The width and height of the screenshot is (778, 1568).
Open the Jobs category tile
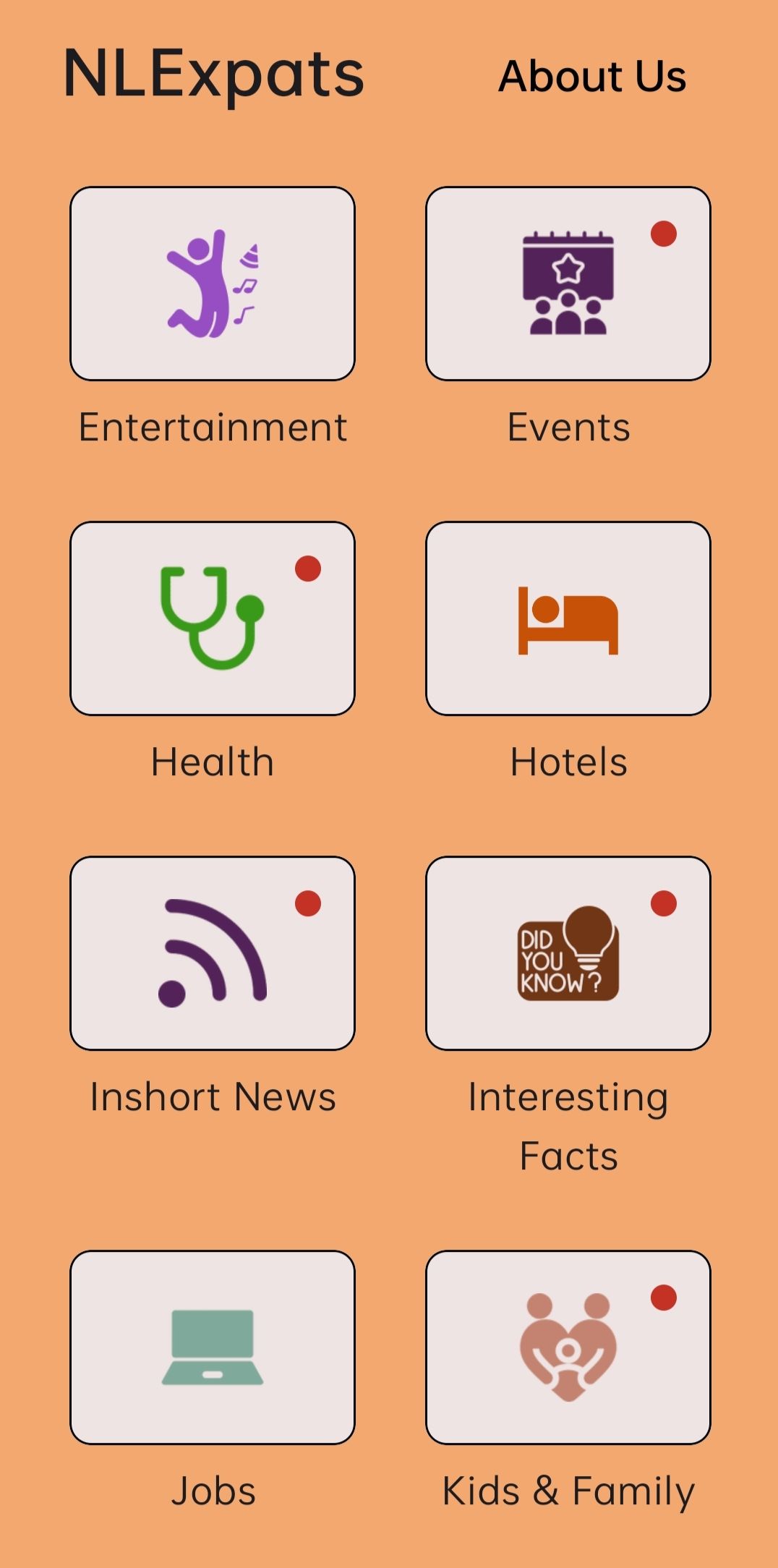click(x=213, y=1347)
